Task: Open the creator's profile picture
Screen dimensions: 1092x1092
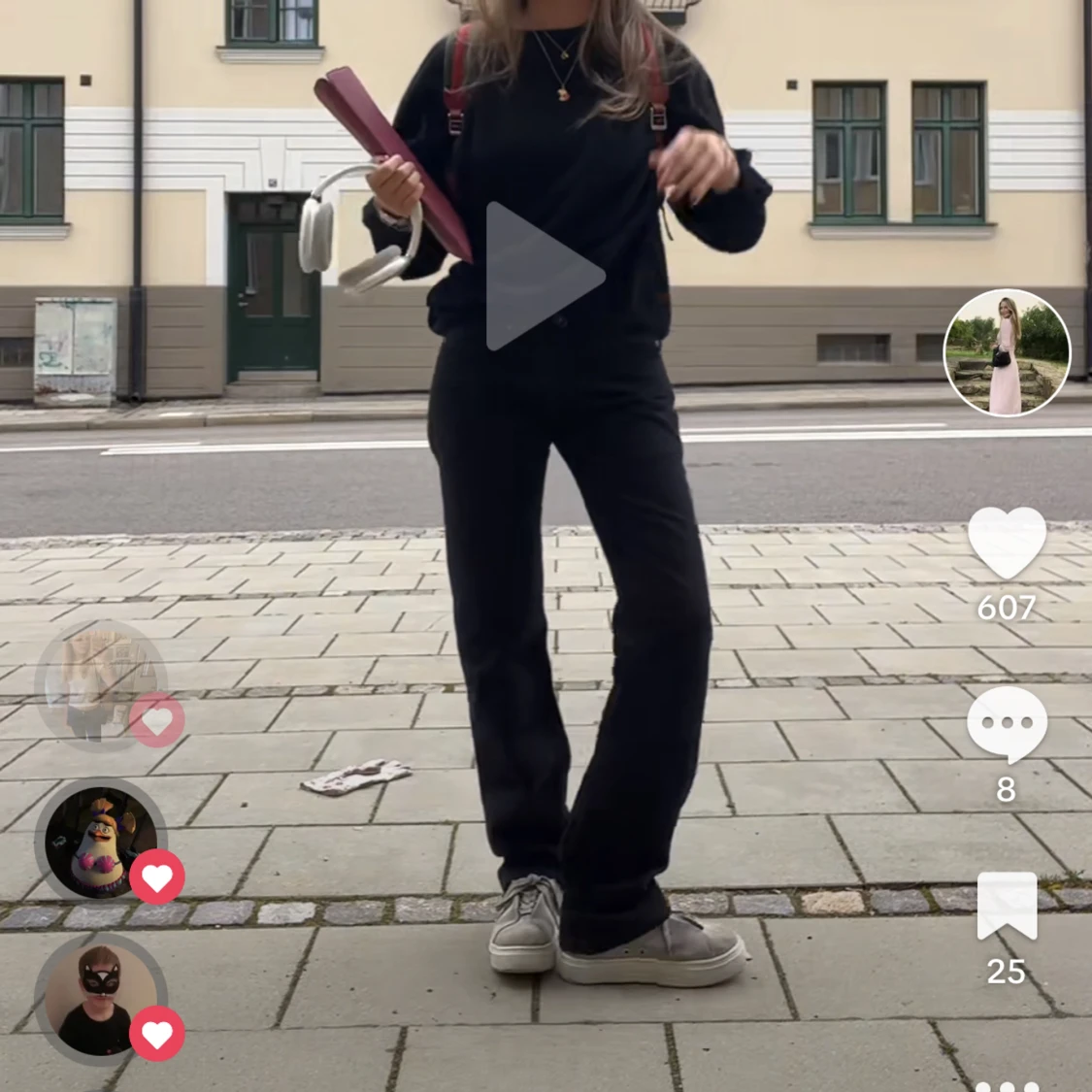Action: (x=1007, y=352)
